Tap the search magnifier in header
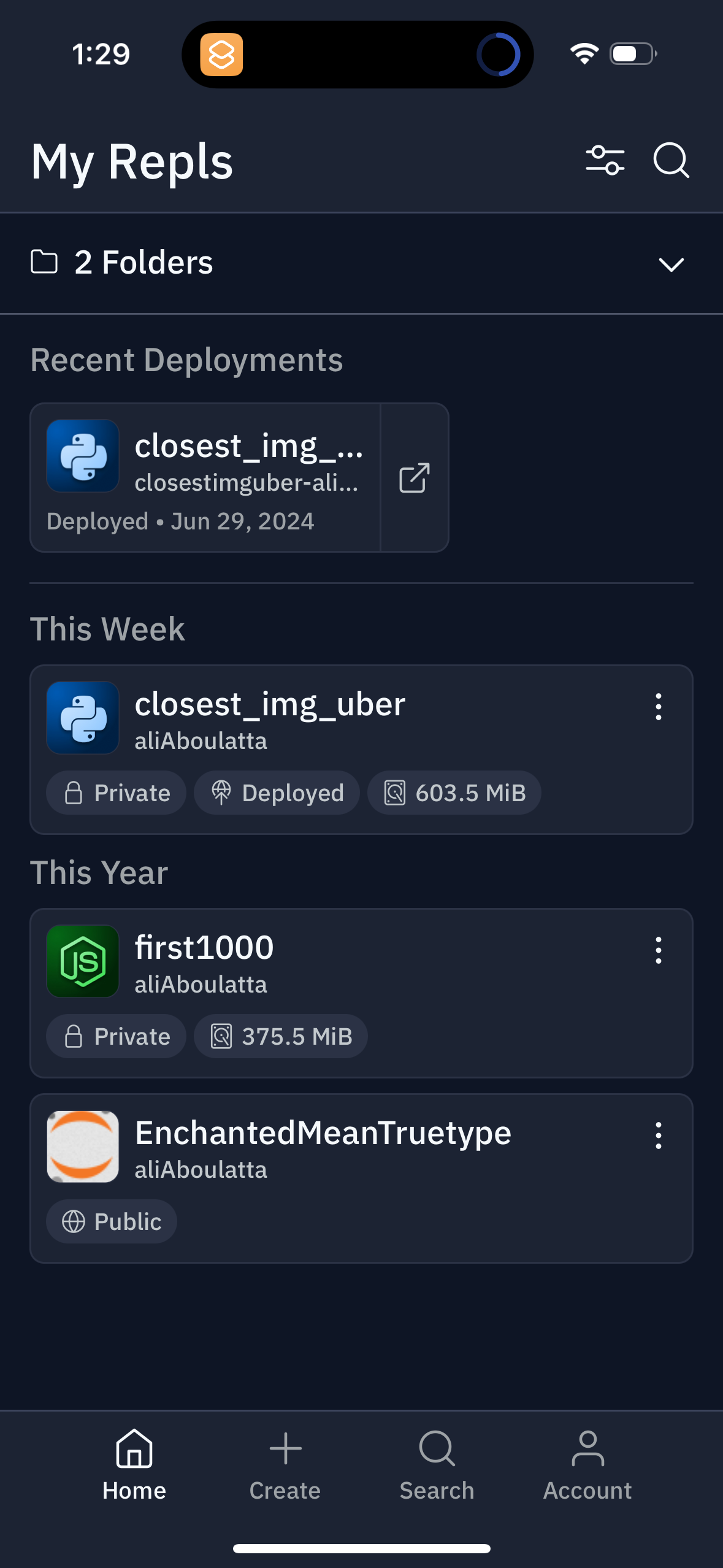The image size is (723, 1568). pyautogui.click(x=671, y=161)
